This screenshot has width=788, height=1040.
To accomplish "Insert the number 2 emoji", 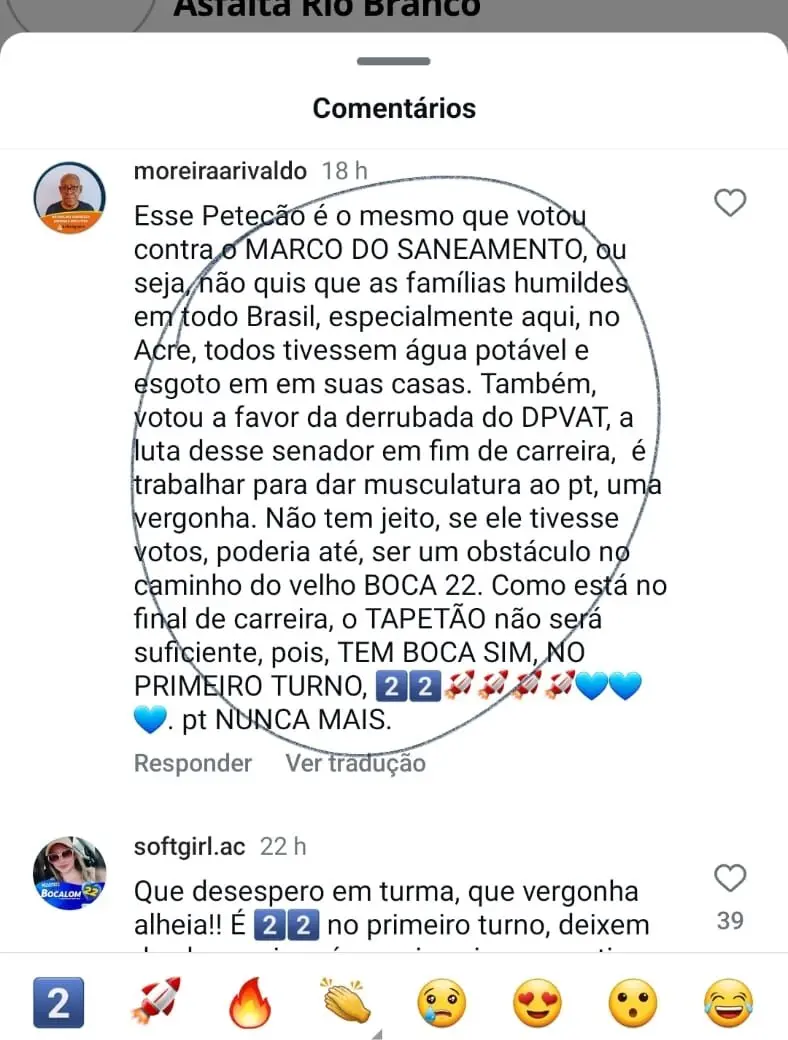I will coord(58,1002).
